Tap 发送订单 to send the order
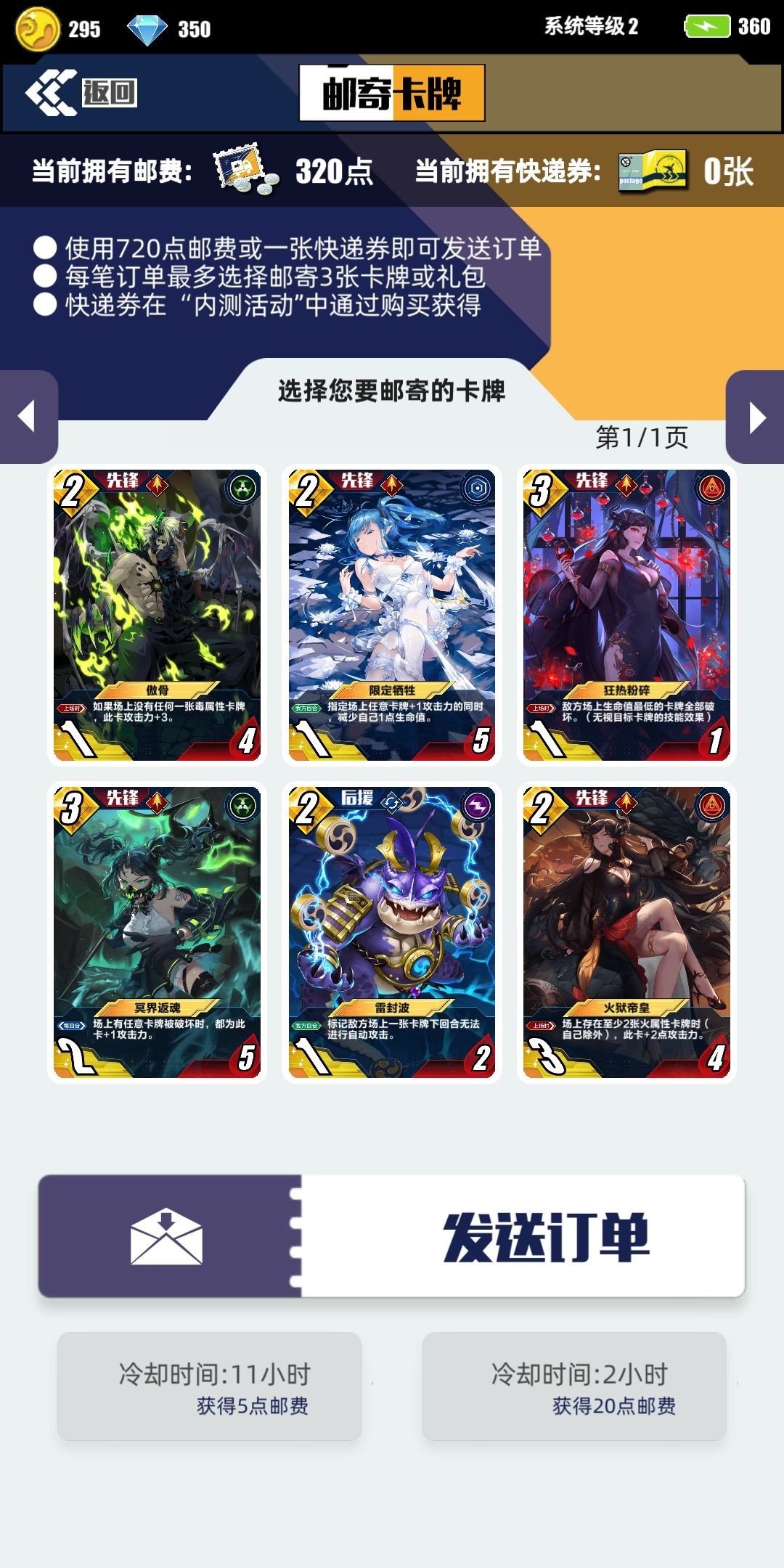 pos(392,1236)
